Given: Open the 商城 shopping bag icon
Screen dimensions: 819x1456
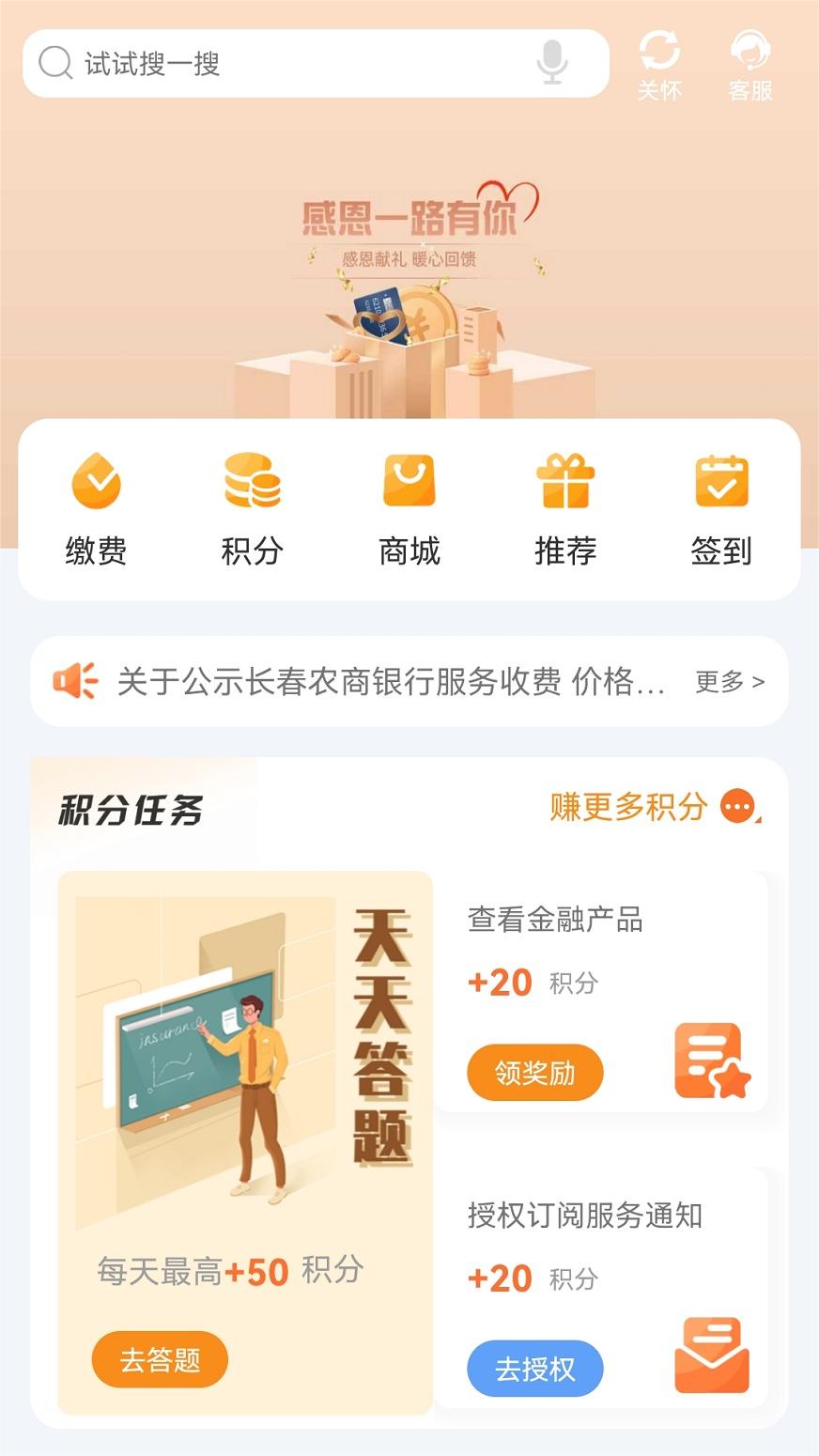Looking at the screenshot, I should 409,481.
